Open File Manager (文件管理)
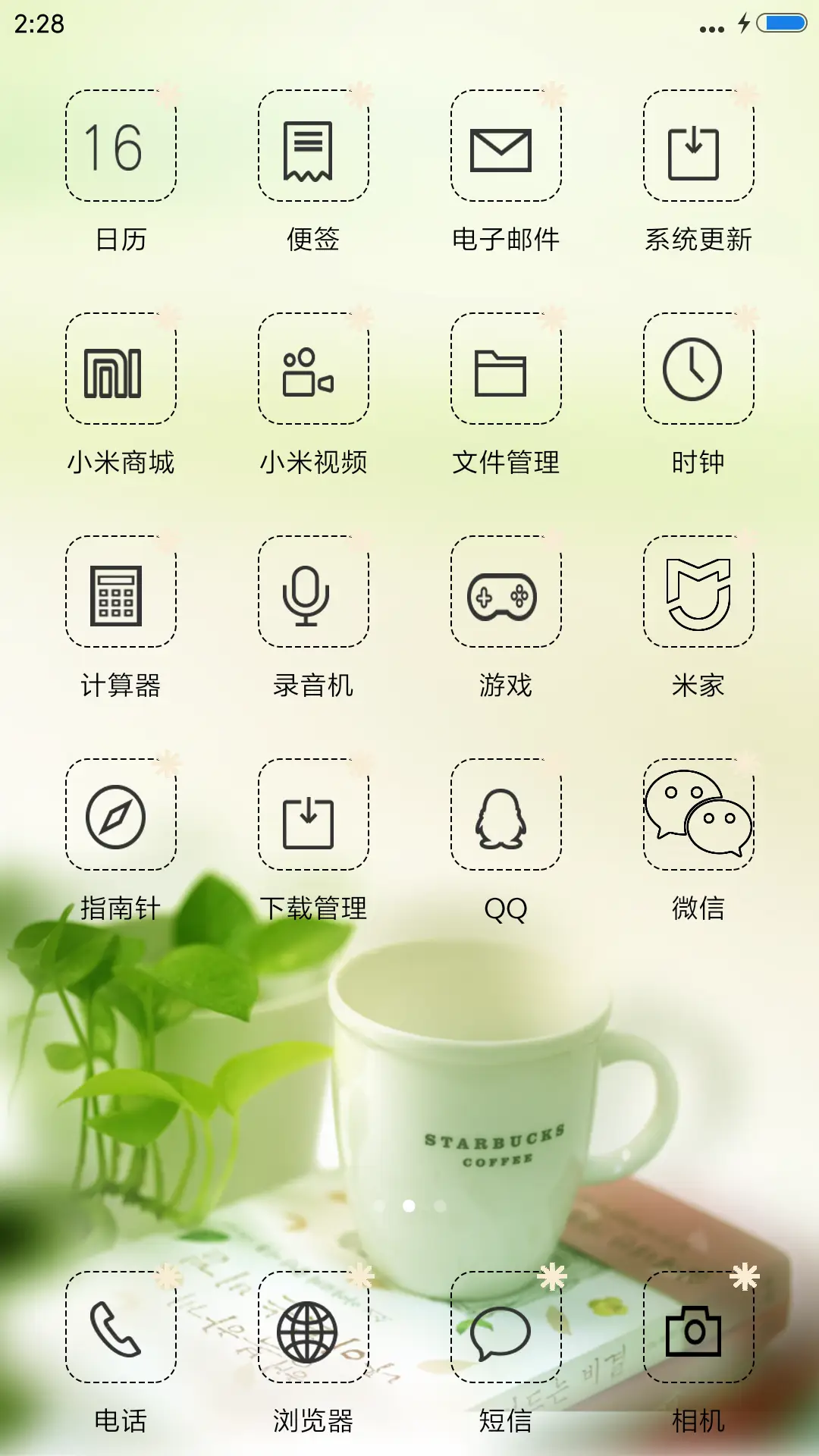 tap(505, 370)
